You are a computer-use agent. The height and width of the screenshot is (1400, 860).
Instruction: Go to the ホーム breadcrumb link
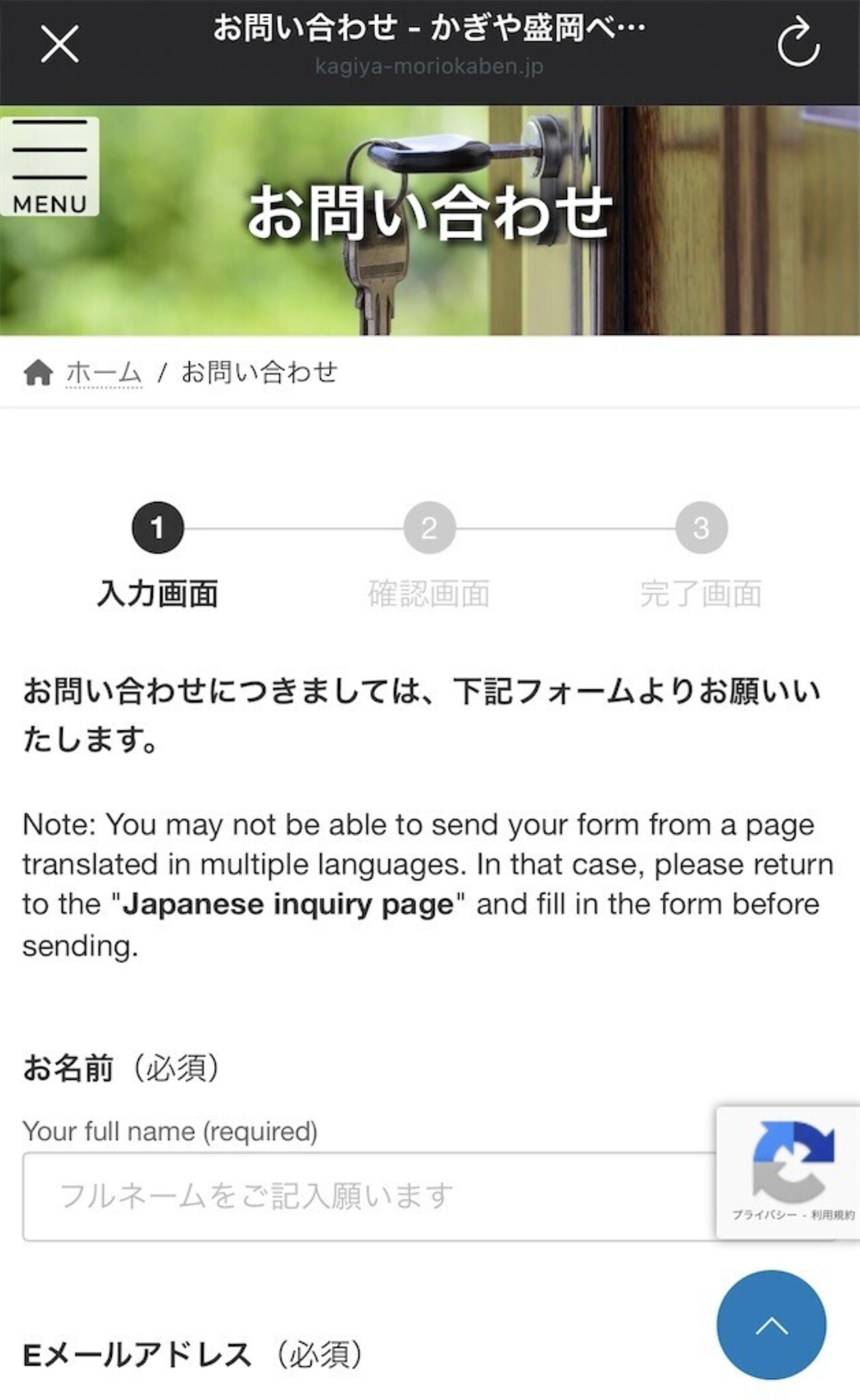[x=103, y=372]
